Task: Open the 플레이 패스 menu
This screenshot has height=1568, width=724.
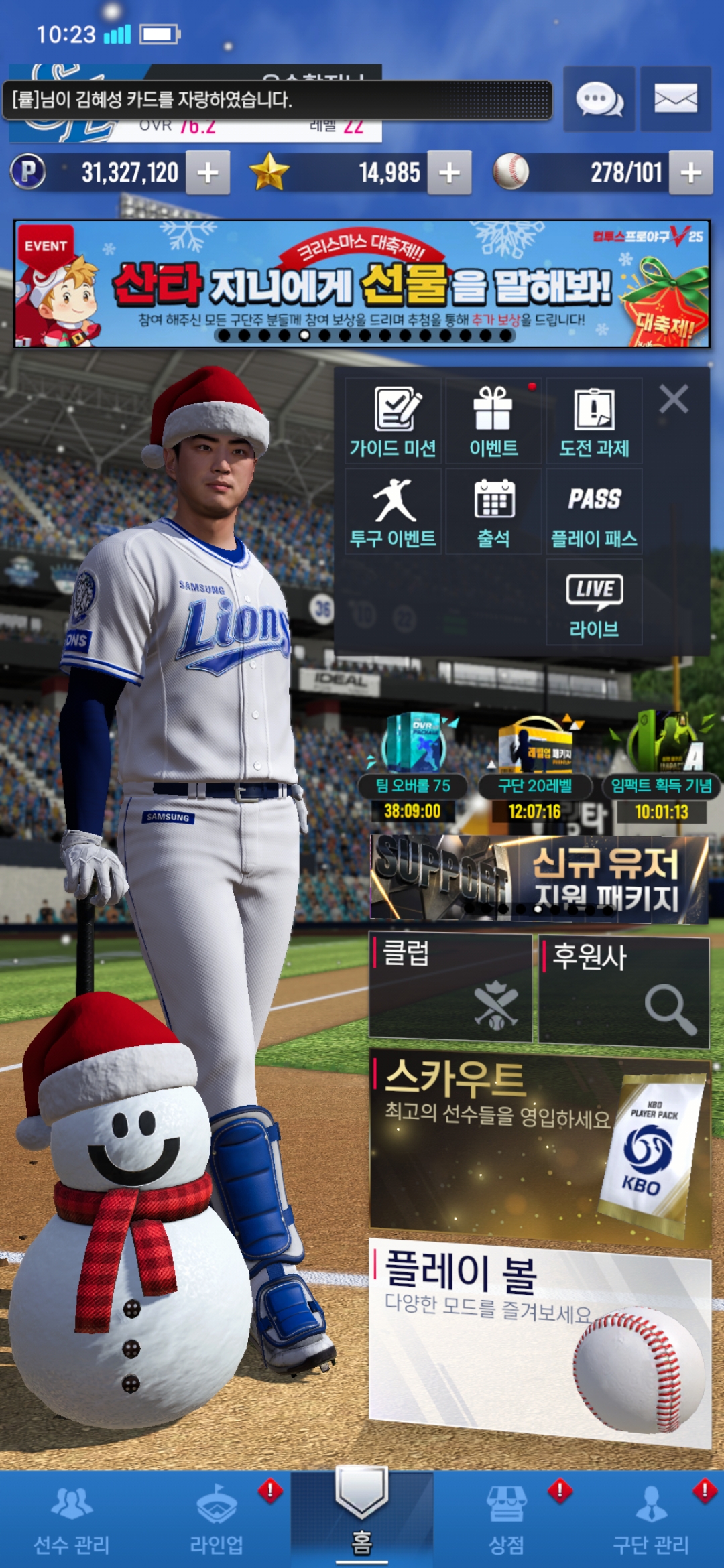Action: click(x=594, y=512)
